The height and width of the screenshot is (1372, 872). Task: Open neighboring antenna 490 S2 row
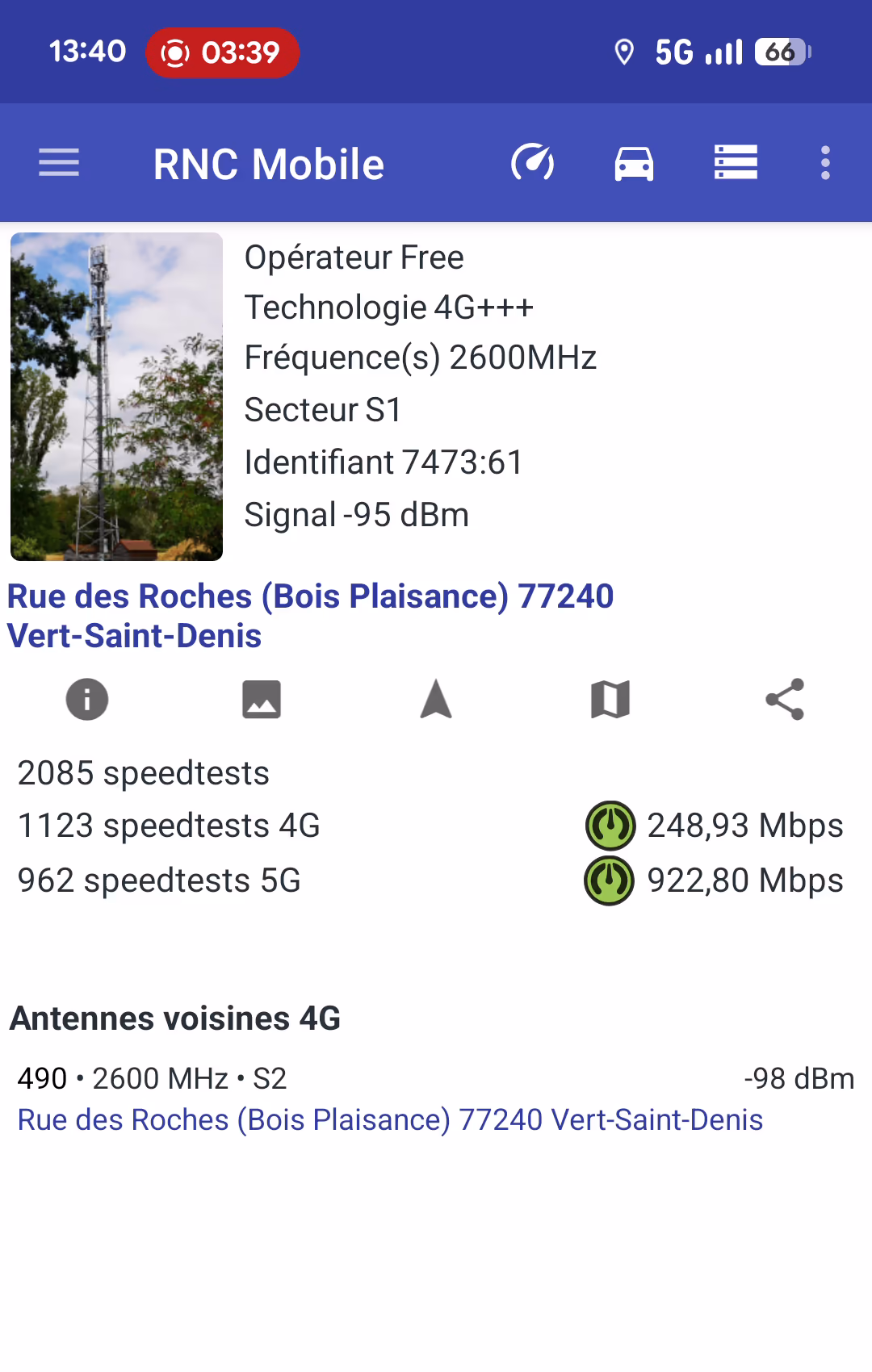[436, 1098]
